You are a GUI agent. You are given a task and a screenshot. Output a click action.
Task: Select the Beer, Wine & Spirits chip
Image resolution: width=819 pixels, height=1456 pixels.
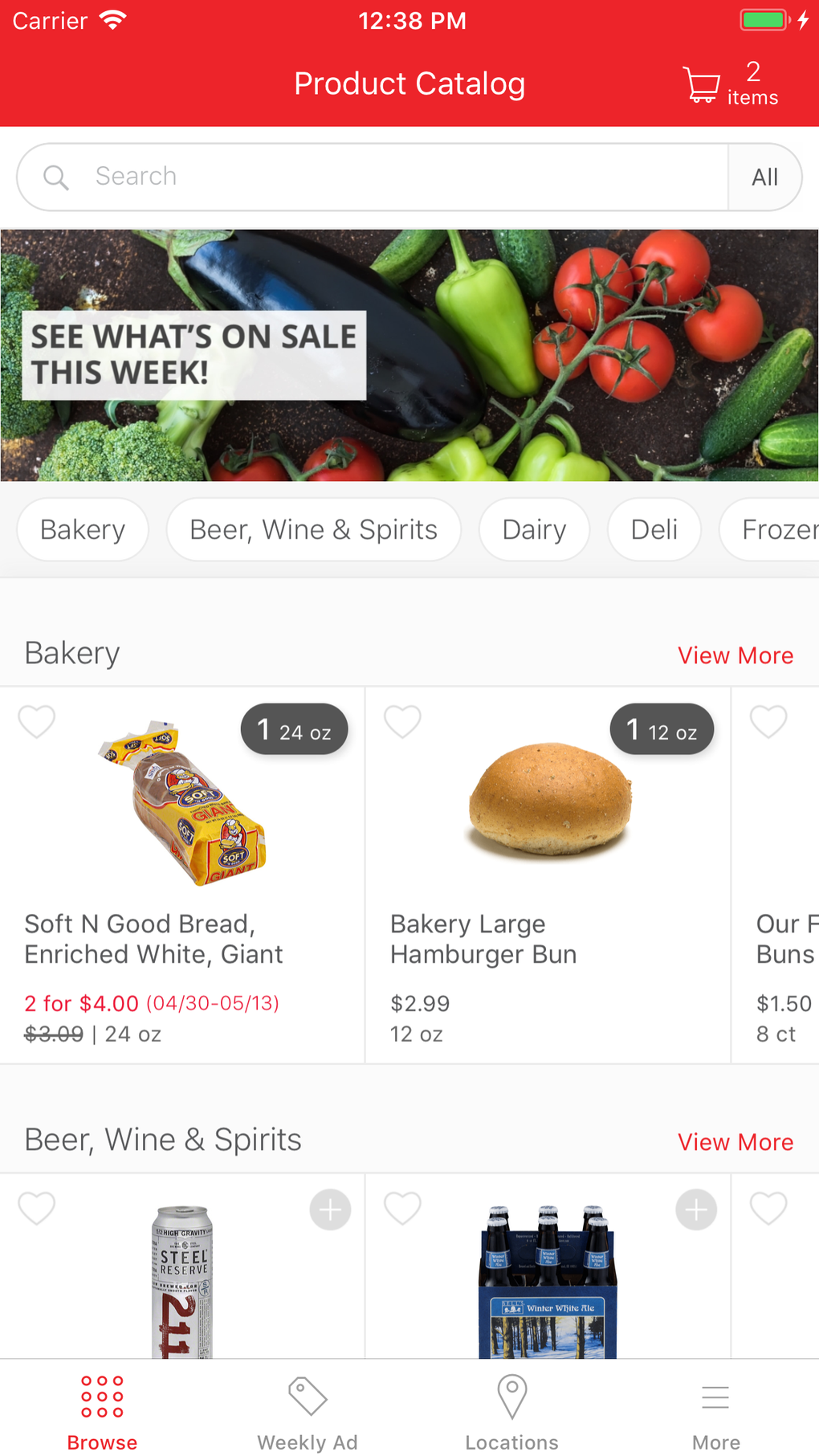(313, 530)
